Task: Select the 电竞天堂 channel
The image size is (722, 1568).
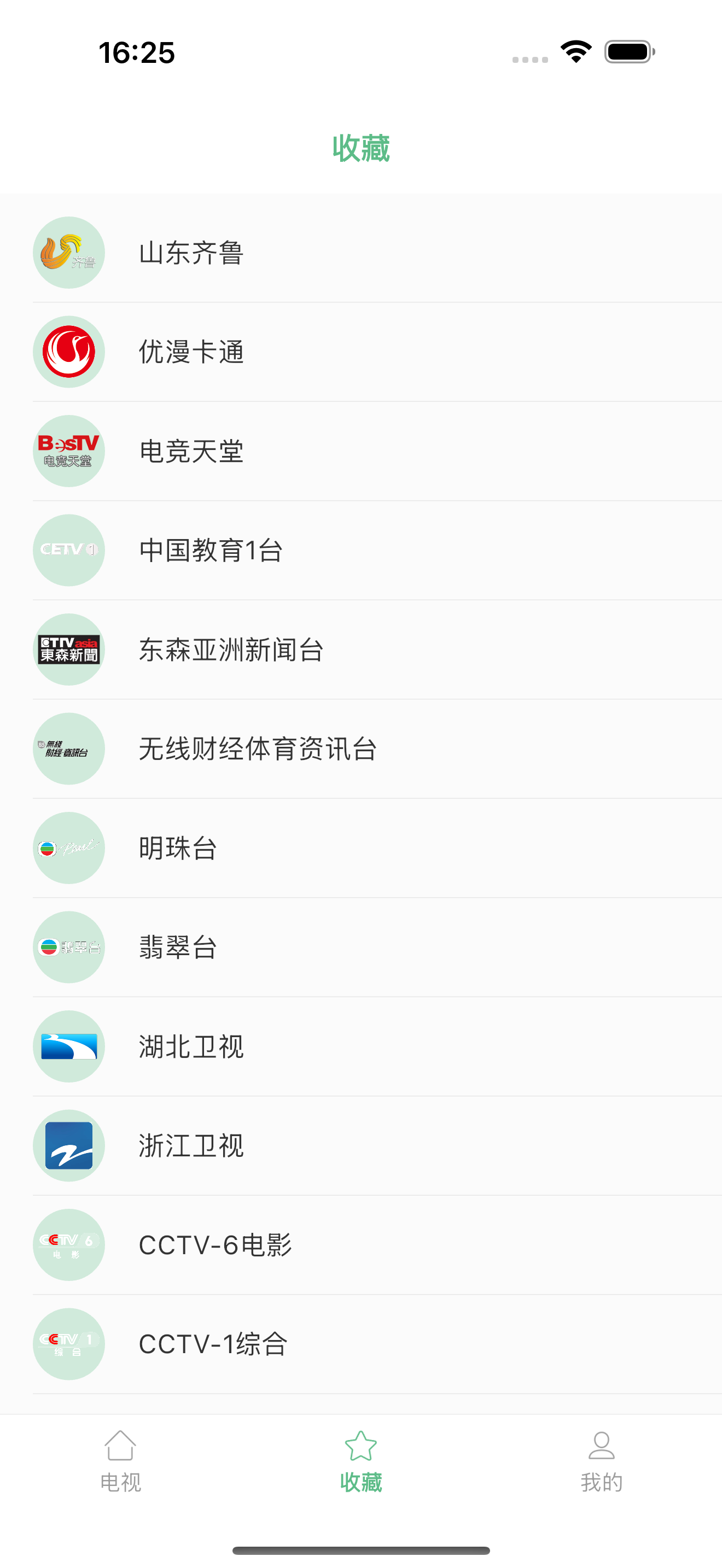Action: [x=361, y=451]
